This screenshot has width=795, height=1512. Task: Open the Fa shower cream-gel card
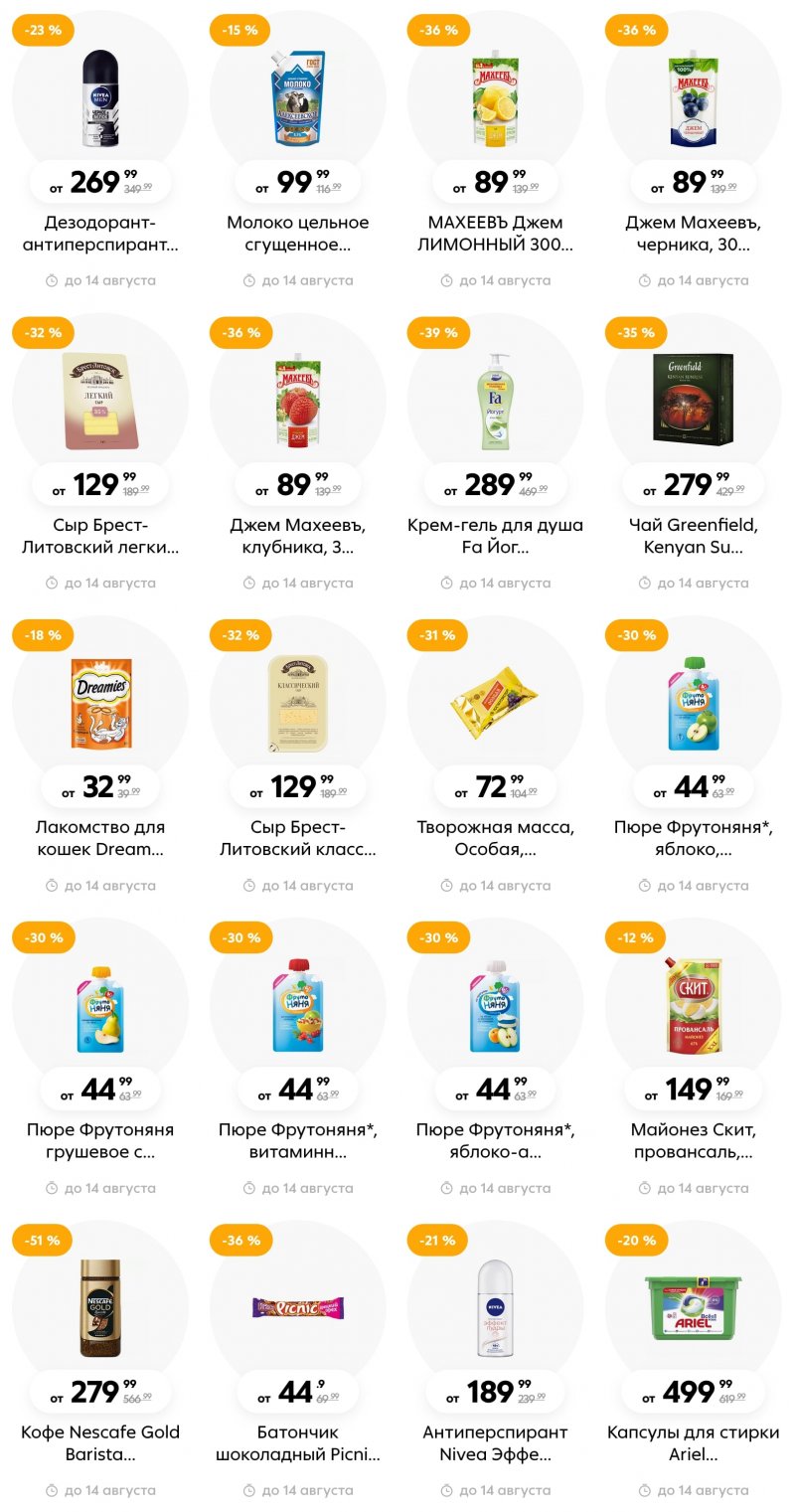pos(495,400)
